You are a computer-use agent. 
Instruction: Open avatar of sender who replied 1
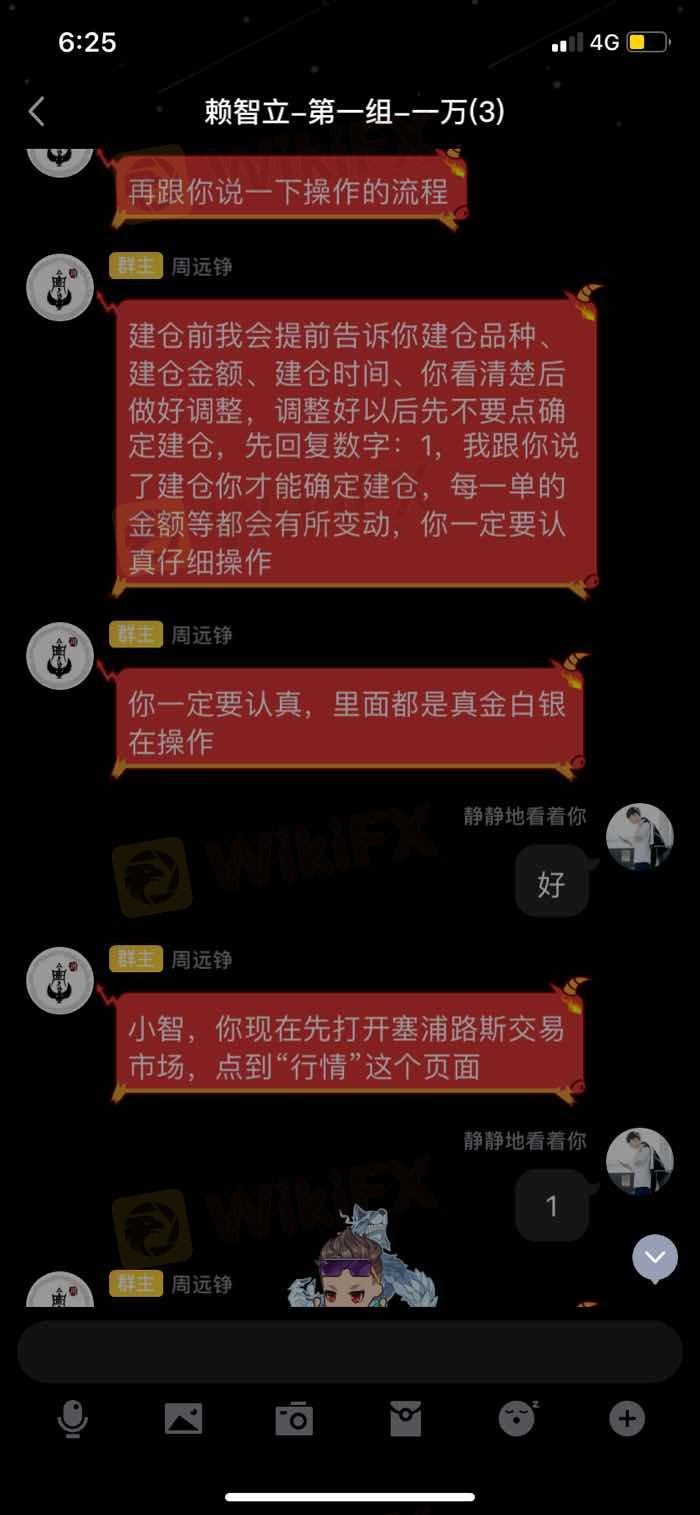point(640,1161)
